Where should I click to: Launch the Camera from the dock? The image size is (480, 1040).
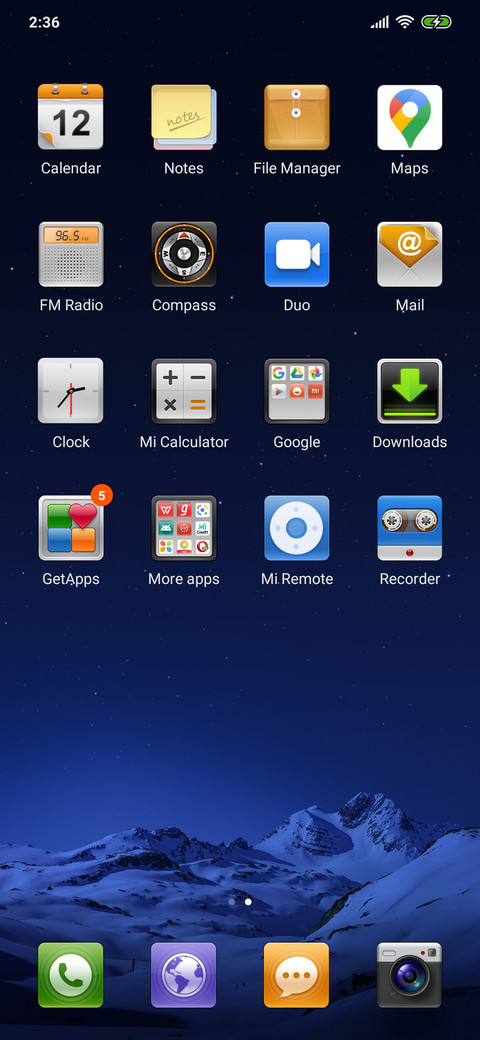tap(410, 975)
